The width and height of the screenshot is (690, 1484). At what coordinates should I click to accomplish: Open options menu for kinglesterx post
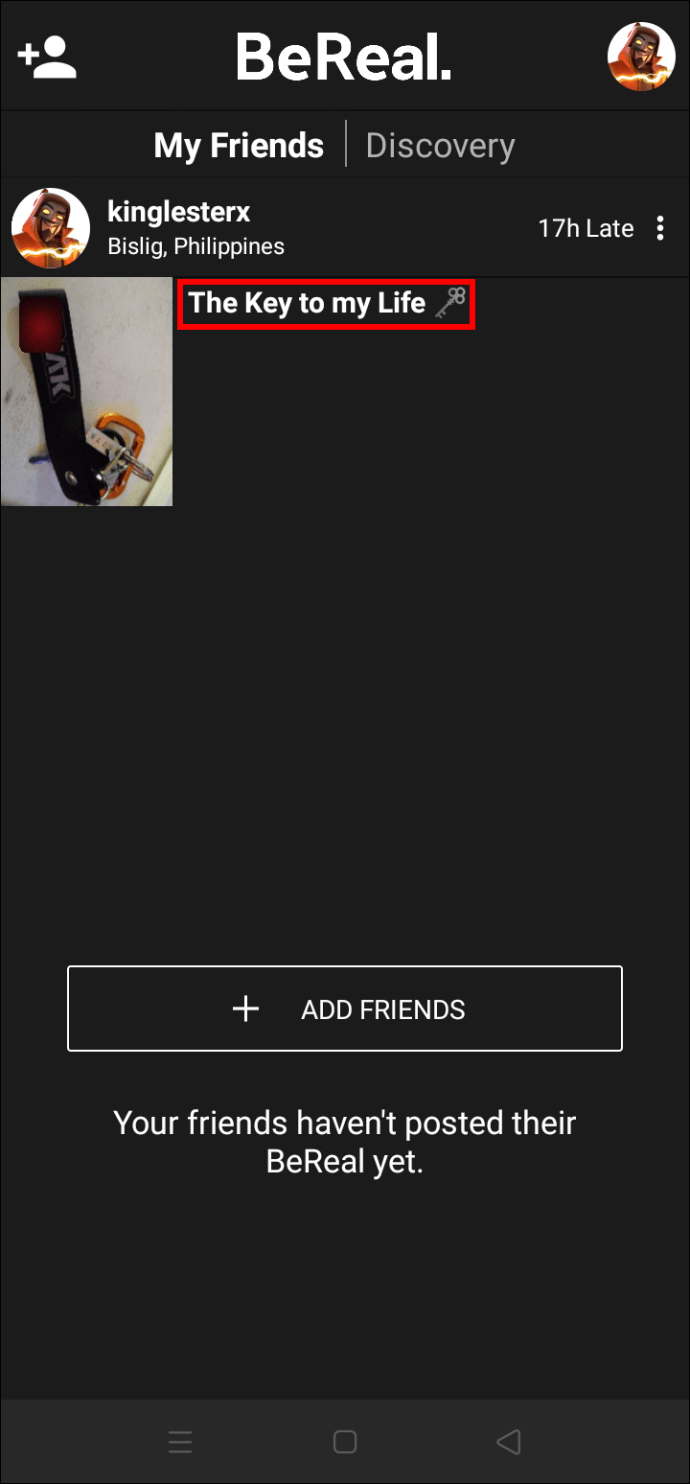pyautogui.click(x=660, y=228)
